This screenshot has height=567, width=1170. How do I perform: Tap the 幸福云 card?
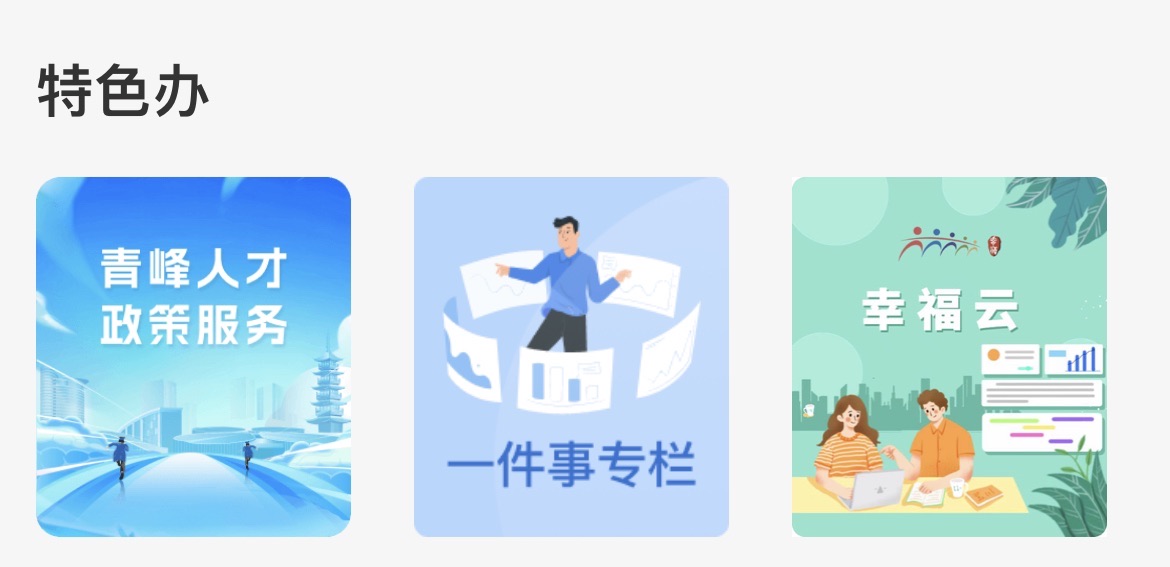[949, 357]
